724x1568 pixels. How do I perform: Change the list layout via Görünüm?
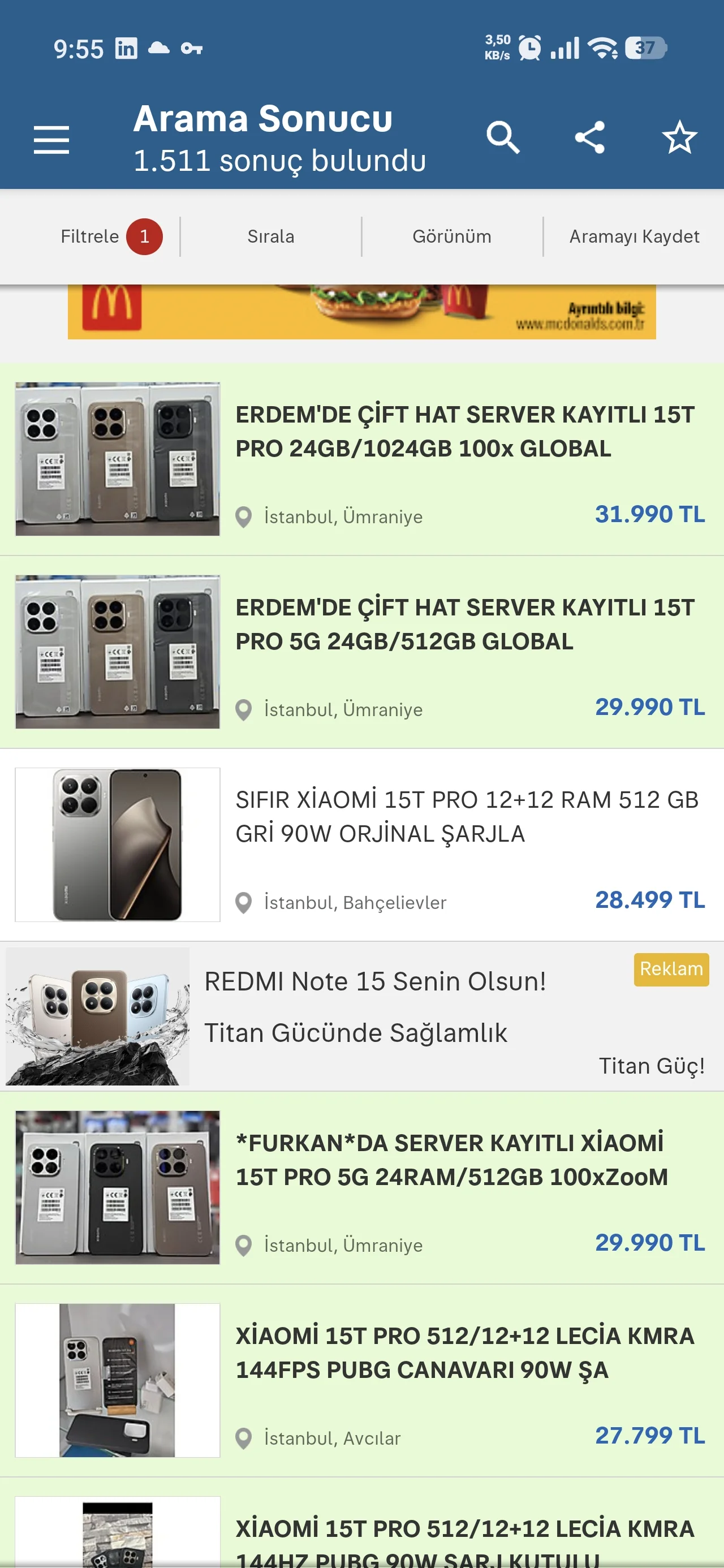pyautogui.click(x=451, y=236)
